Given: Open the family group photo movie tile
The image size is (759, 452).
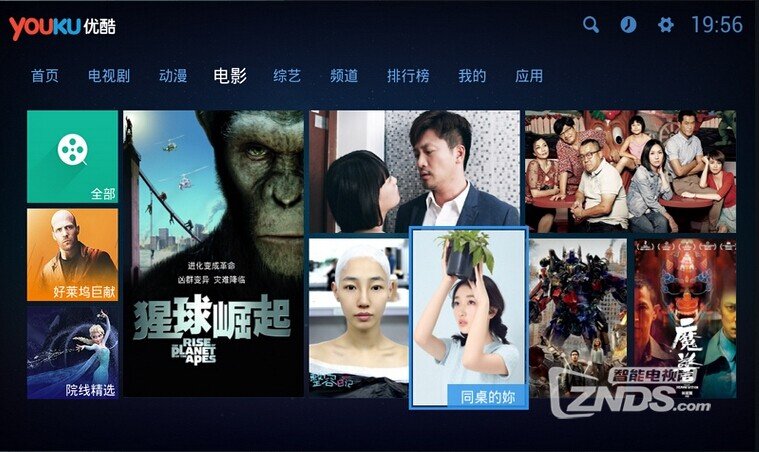Looking at the screenshot, I should pyautogui.click(x=630, y=171).
